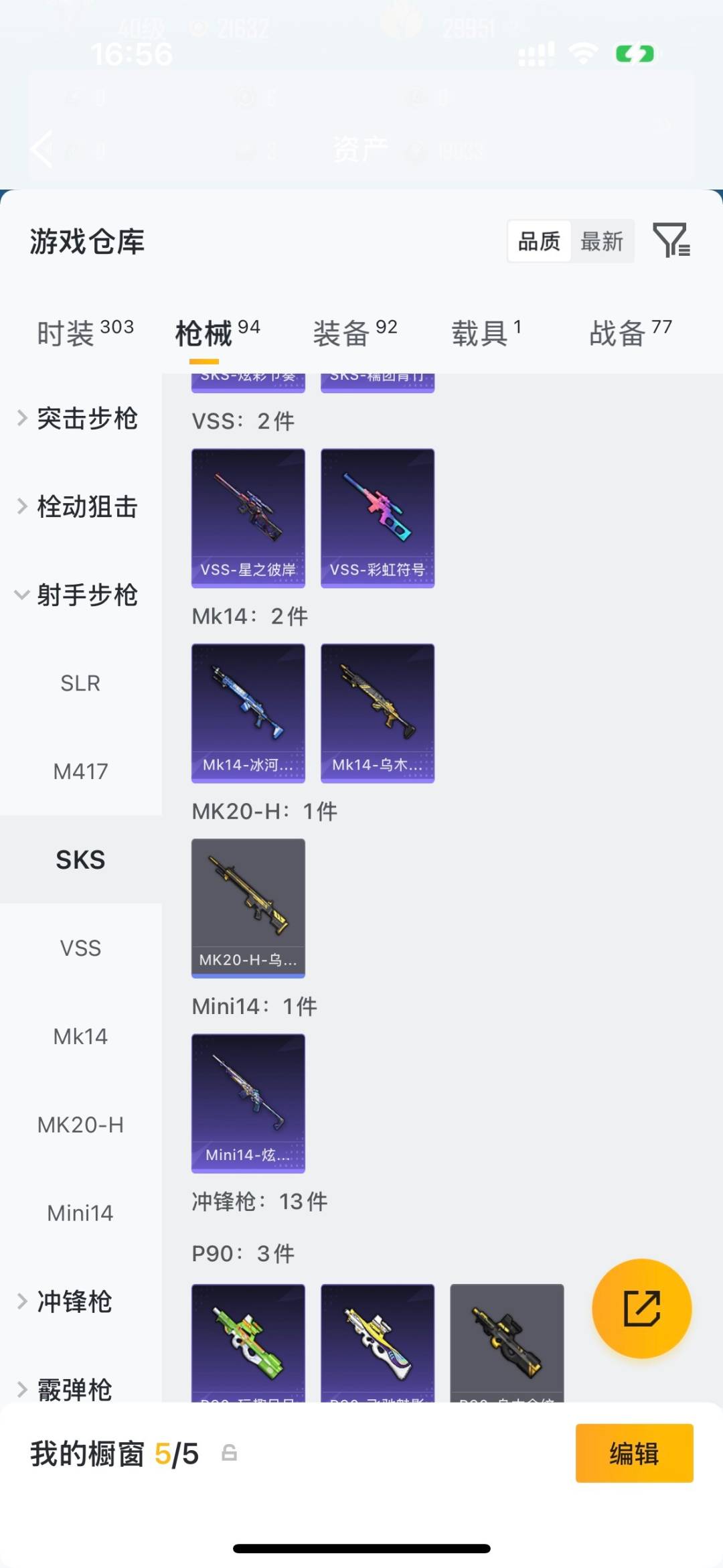
Task: Open the share export icon
Action: coord(641,1307)
